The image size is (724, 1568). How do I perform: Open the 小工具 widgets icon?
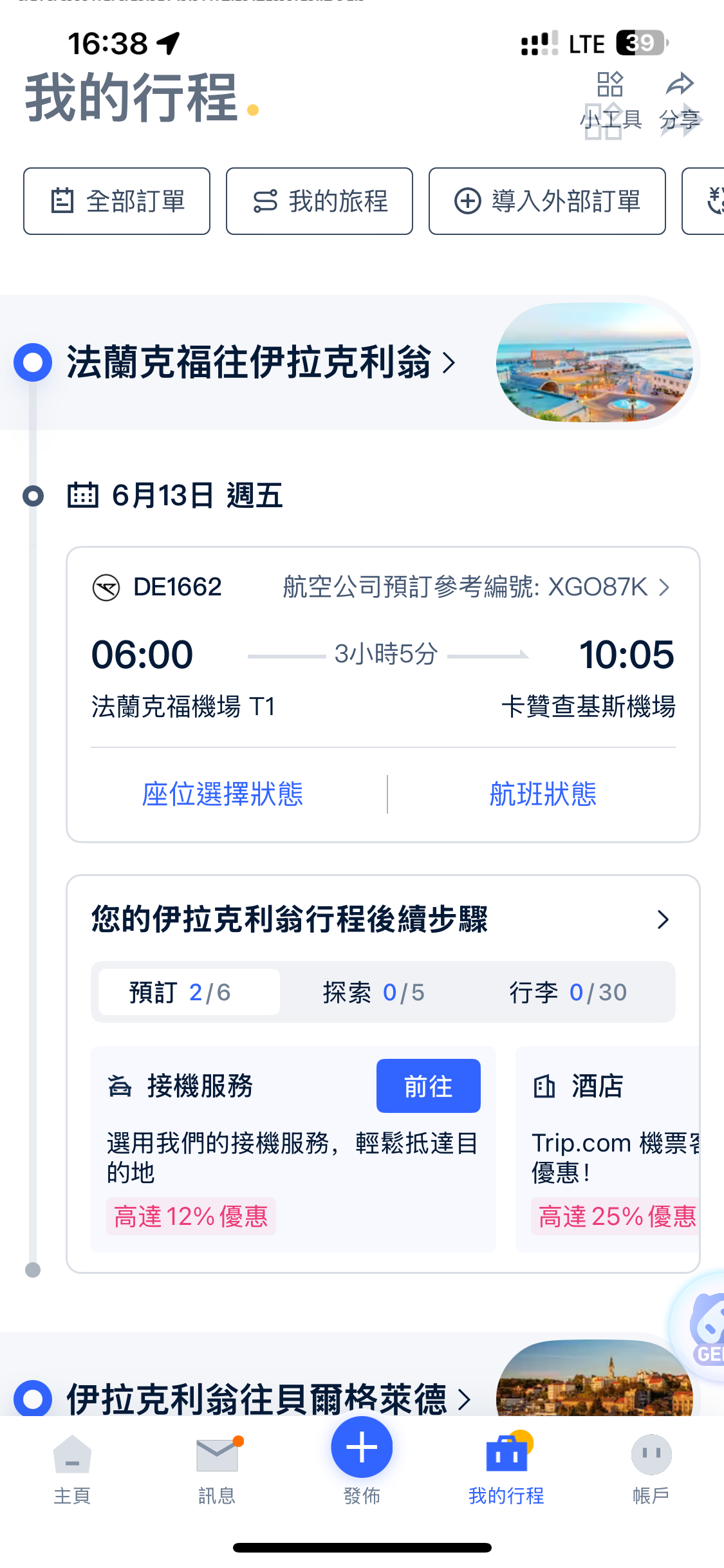click(x=611, y=101)
